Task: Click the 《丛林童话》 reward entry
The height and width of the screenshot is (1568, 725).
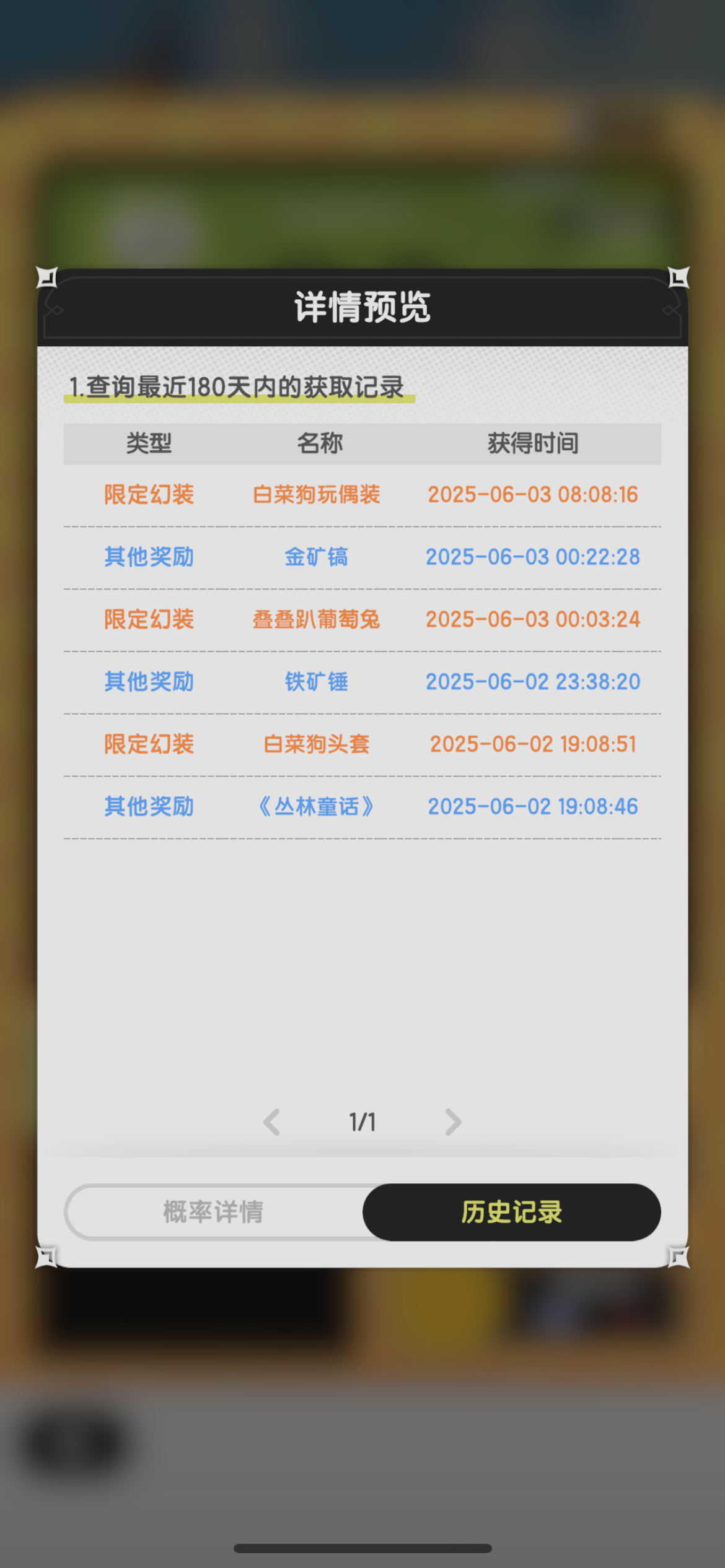Action: 317,806
